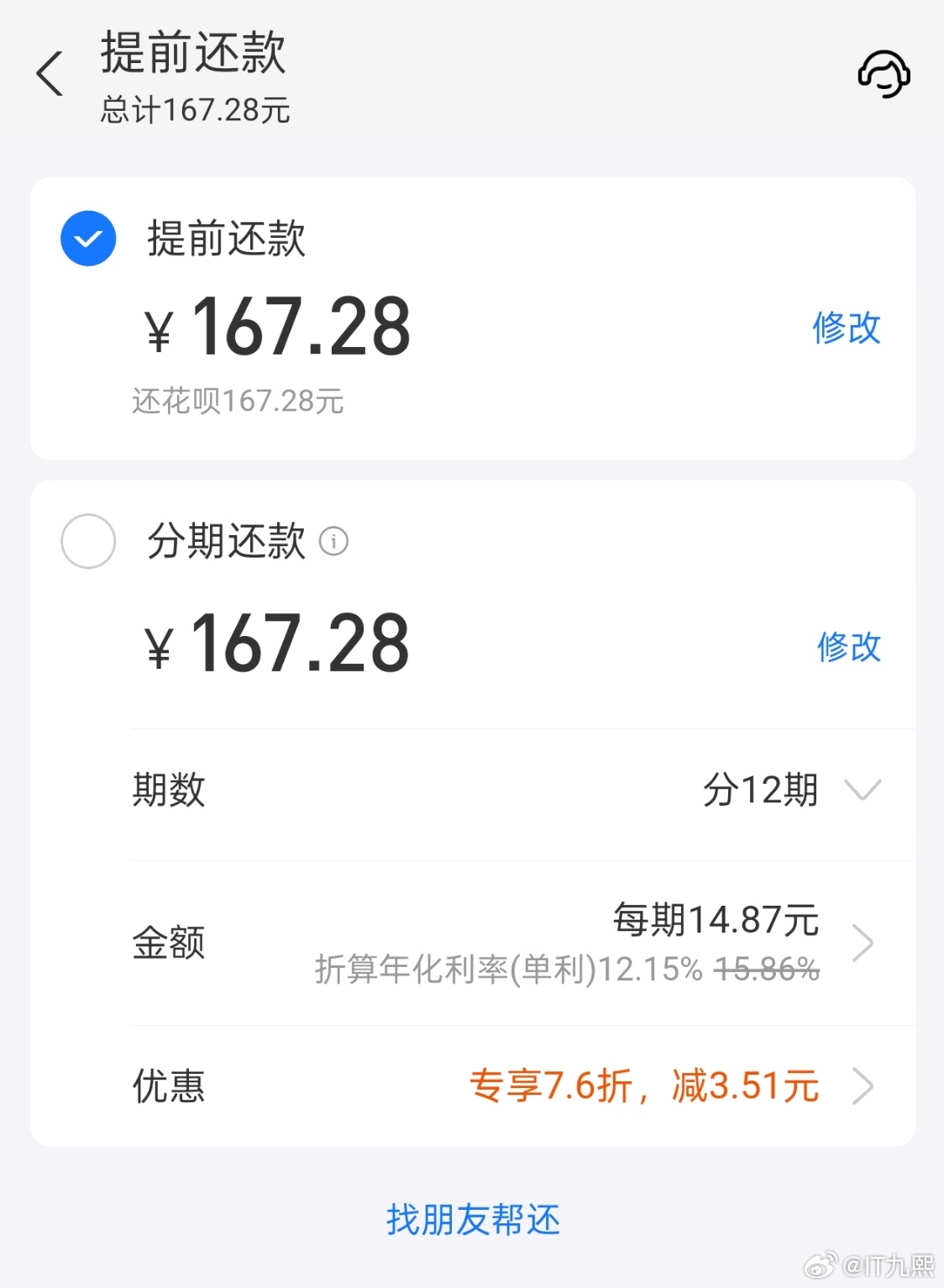
Task: Tap the info icon next to 分期还款
Action: tap(335, 541)
